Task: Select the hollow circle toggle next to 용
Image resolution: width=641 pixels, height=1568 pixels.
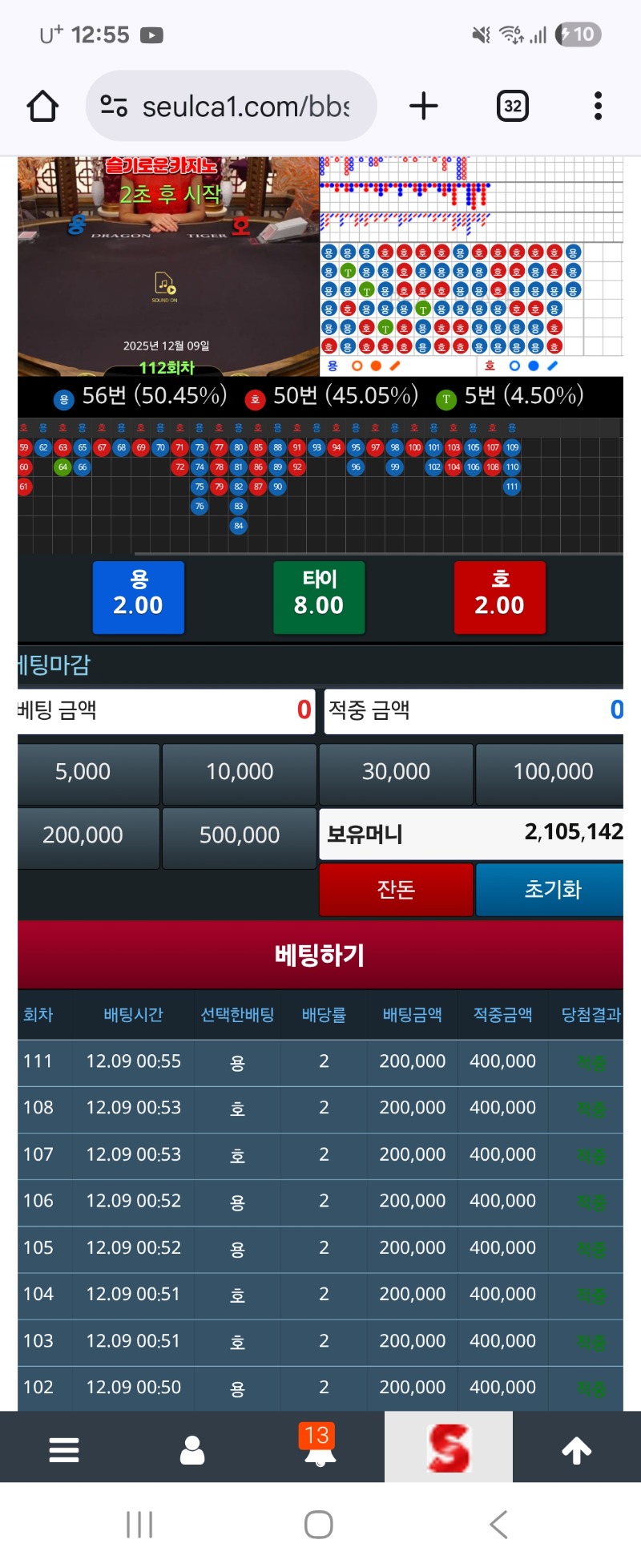Action: [357, 366]
